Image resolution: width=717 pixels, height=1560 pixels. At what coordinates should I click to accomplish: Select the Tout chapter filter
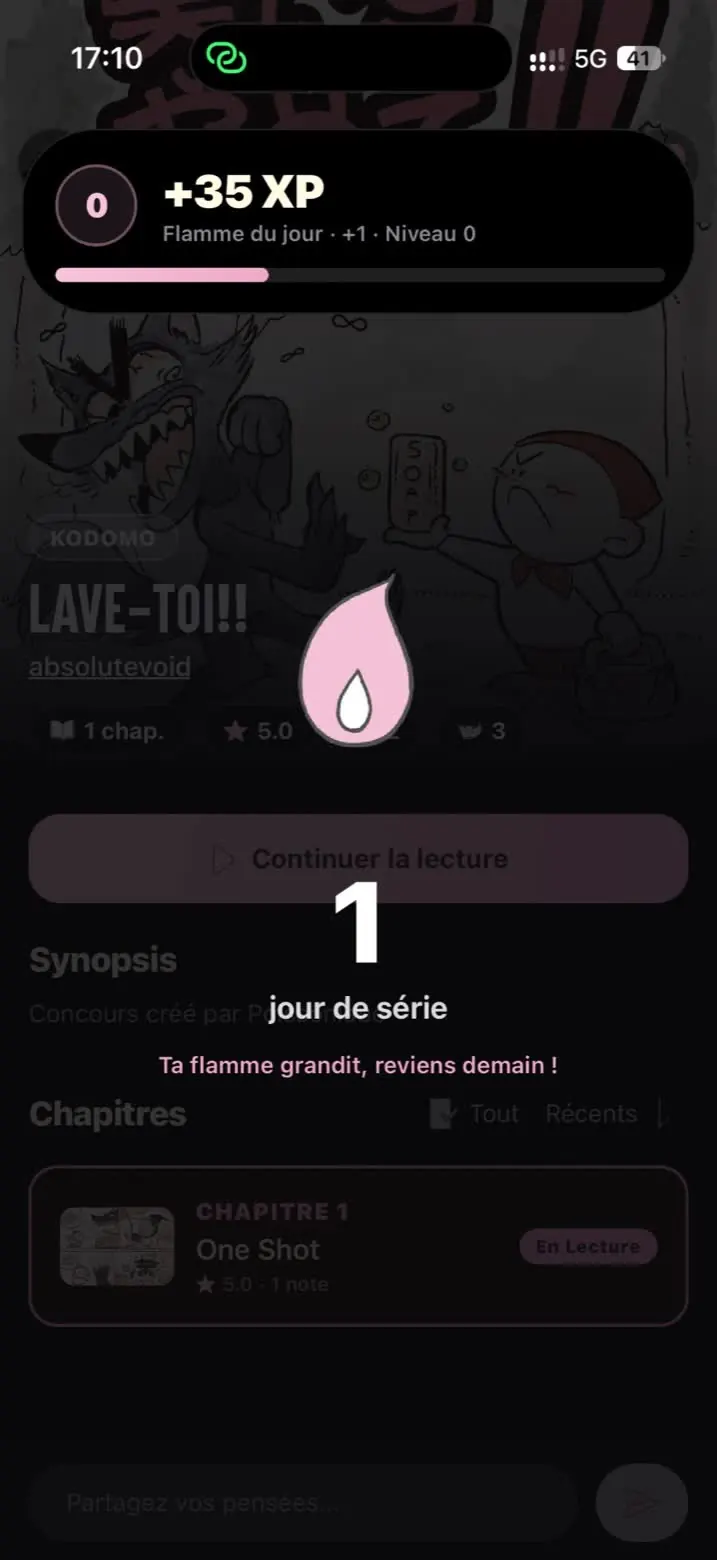475,1114
